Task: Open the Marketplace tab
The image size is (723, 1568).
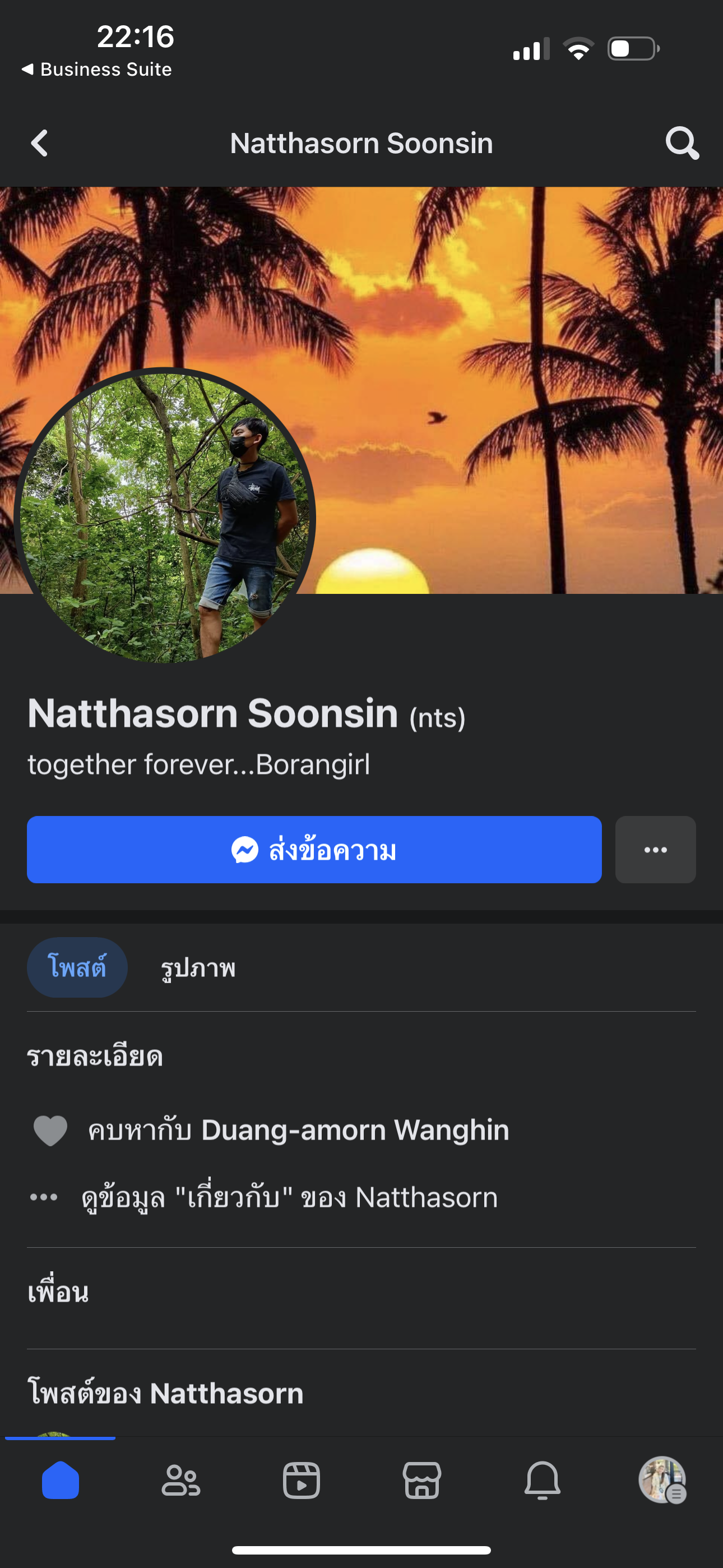Action: (x=421, y=1481)
